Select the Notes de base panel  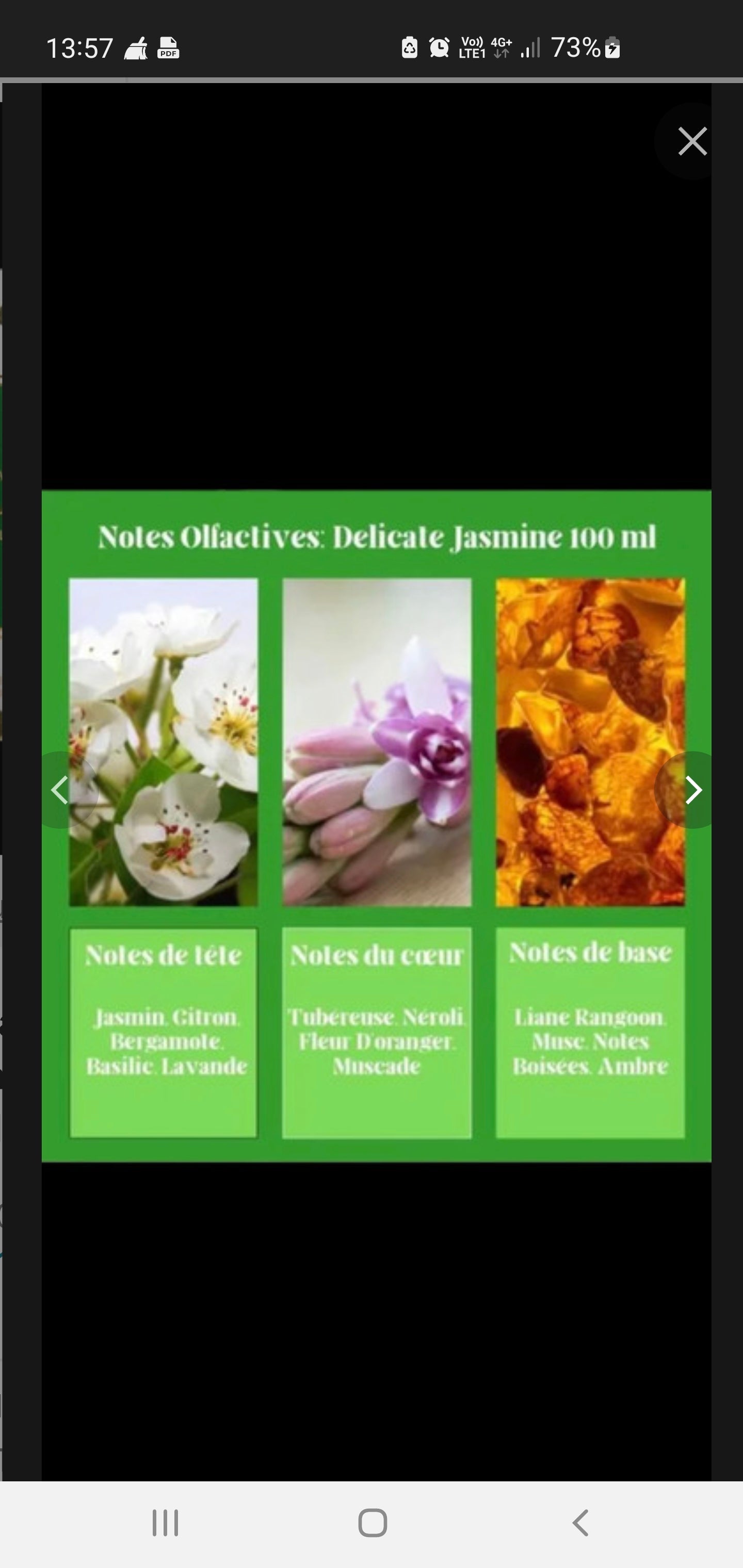(x=590, y=1035)
